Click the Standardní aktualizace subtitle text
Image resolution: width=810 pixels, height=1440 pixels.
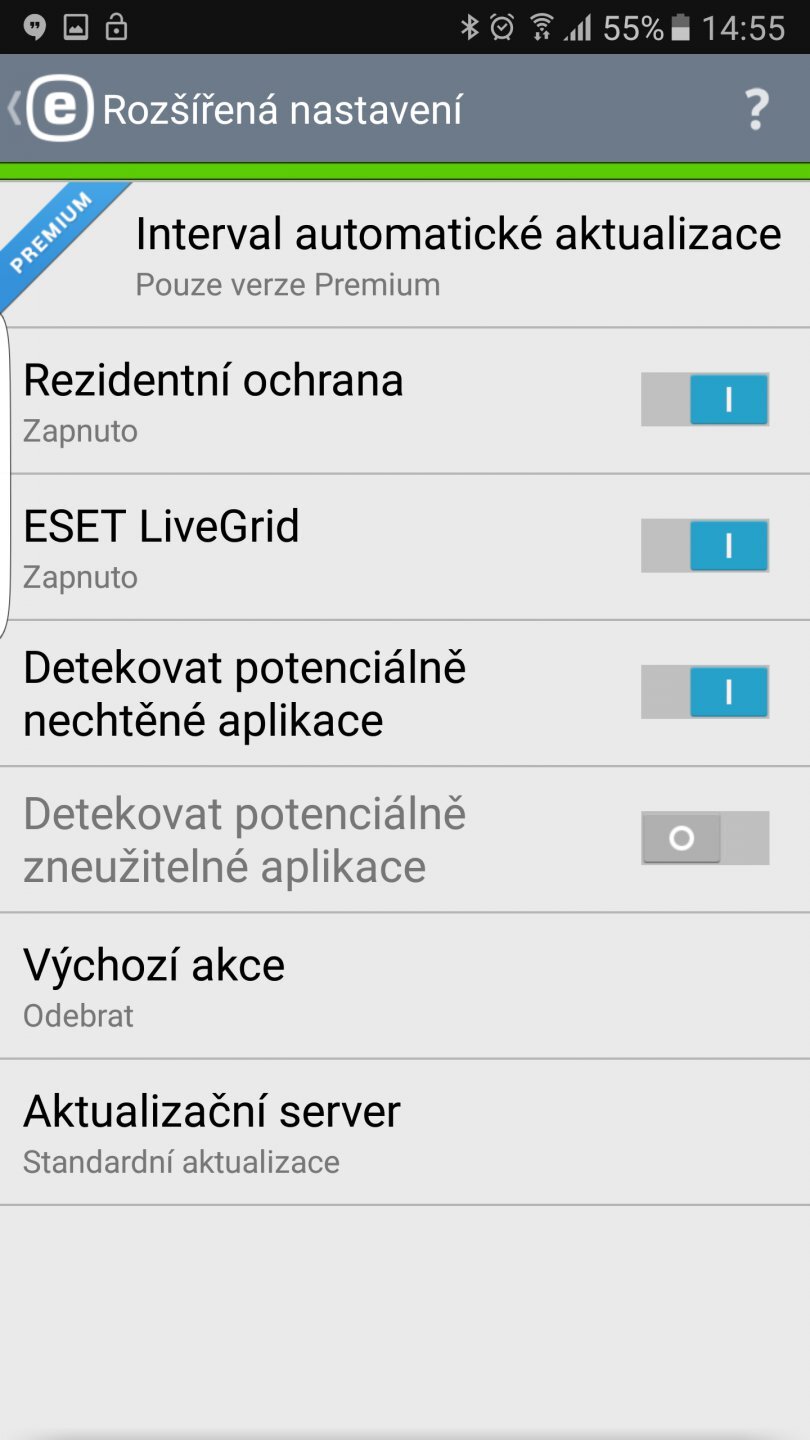[182, 1162]
